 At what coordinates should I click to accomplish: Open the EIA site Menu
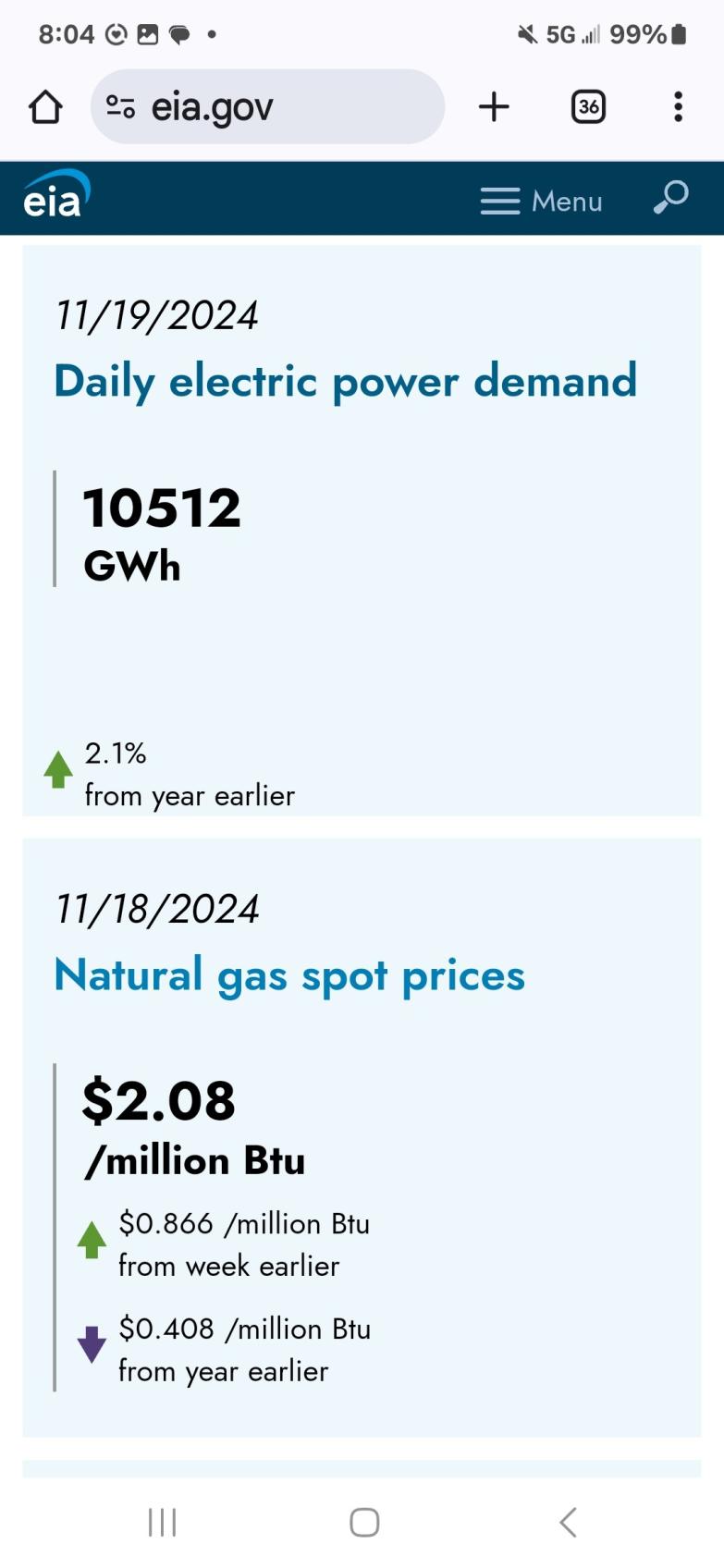pyautogui.click(x=541, y=201)
